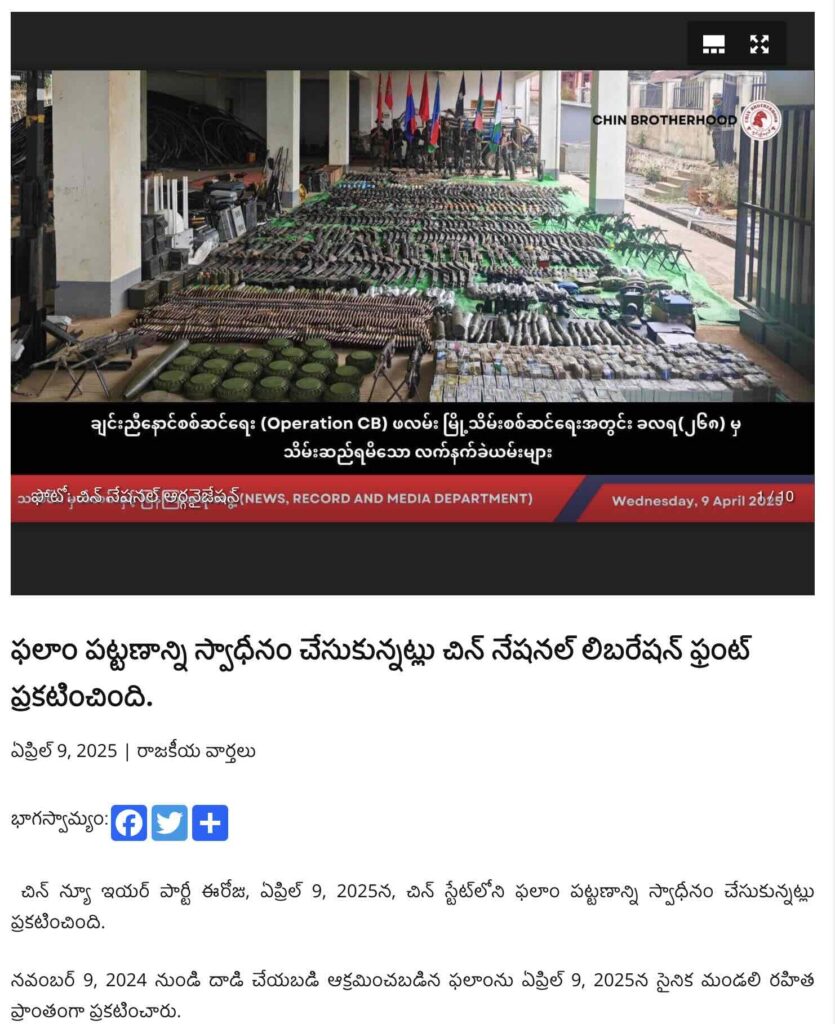This screenshot has width=835, height=1024.
Task: Show the gallery thumbnails grid
Action: coord(713,44)
